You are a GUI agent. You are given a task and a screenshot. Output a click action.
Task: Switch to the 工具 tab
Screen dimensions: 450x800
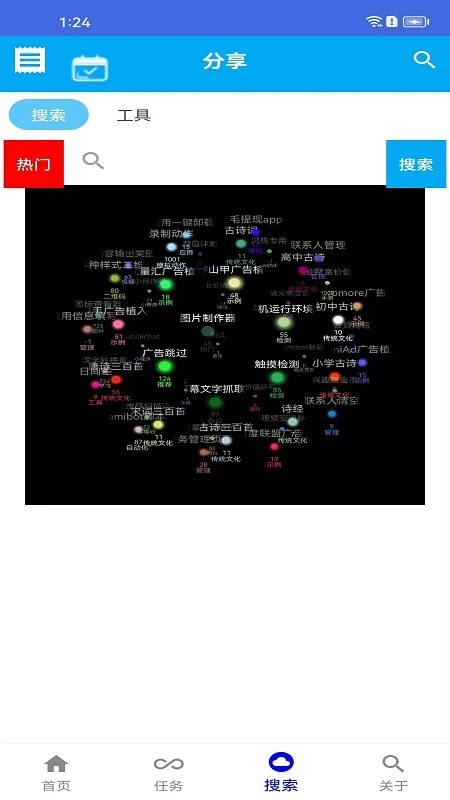[x=134, y=115]
